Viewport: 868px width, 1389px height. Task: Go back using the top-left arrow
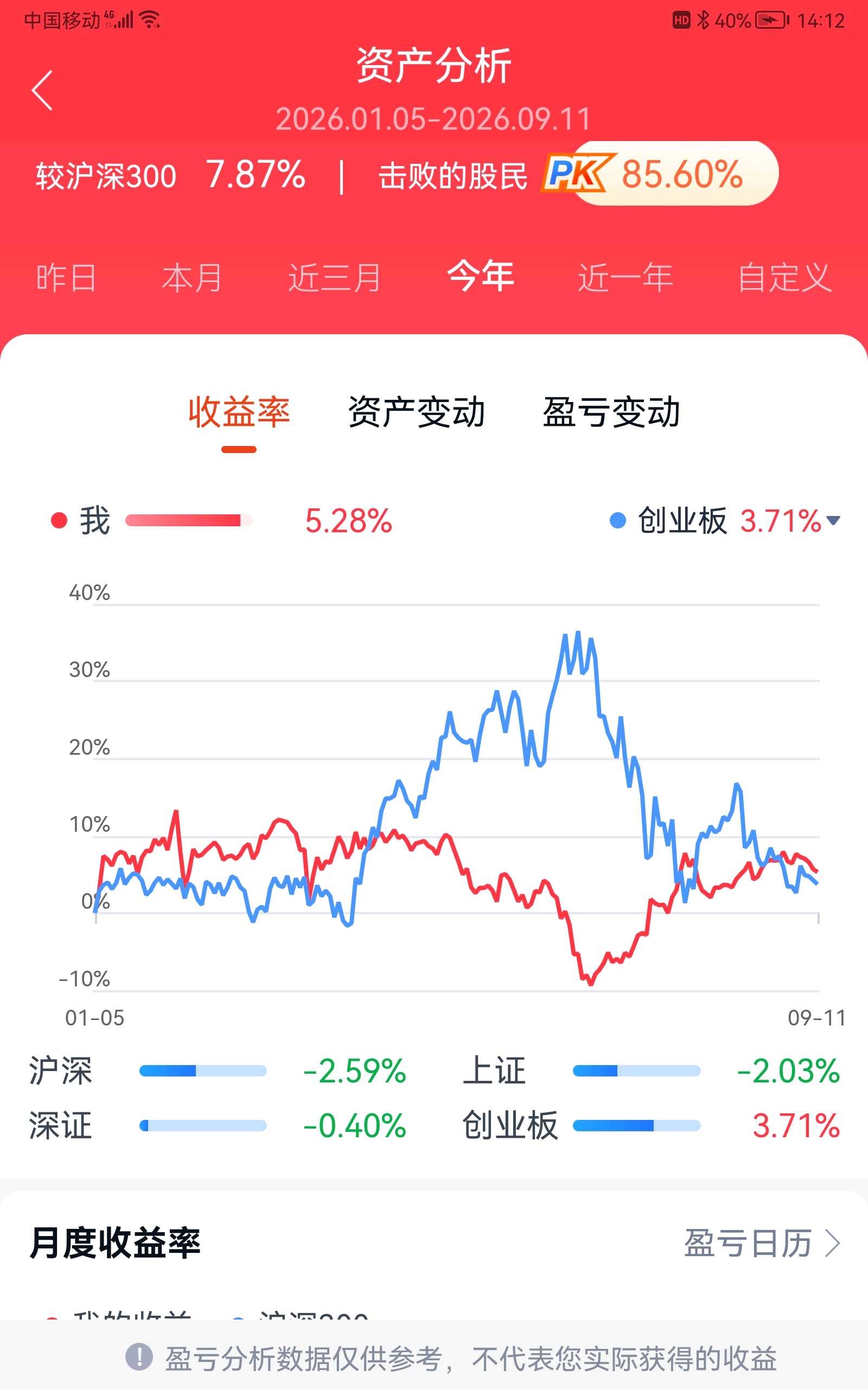[x=42, y=90]
